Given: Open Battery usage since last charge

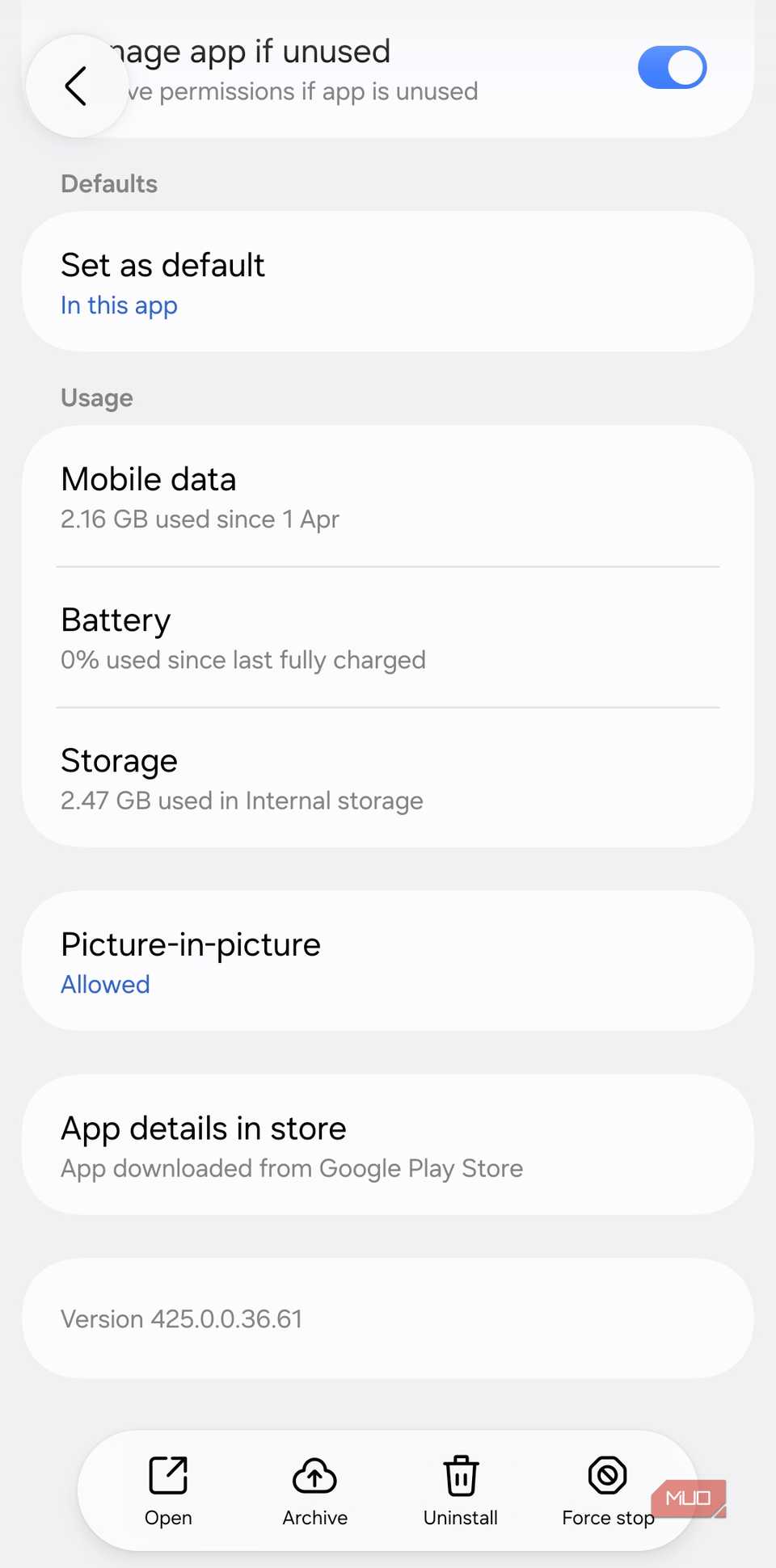Looking at the screenshot, I should (x=388, y=637).
